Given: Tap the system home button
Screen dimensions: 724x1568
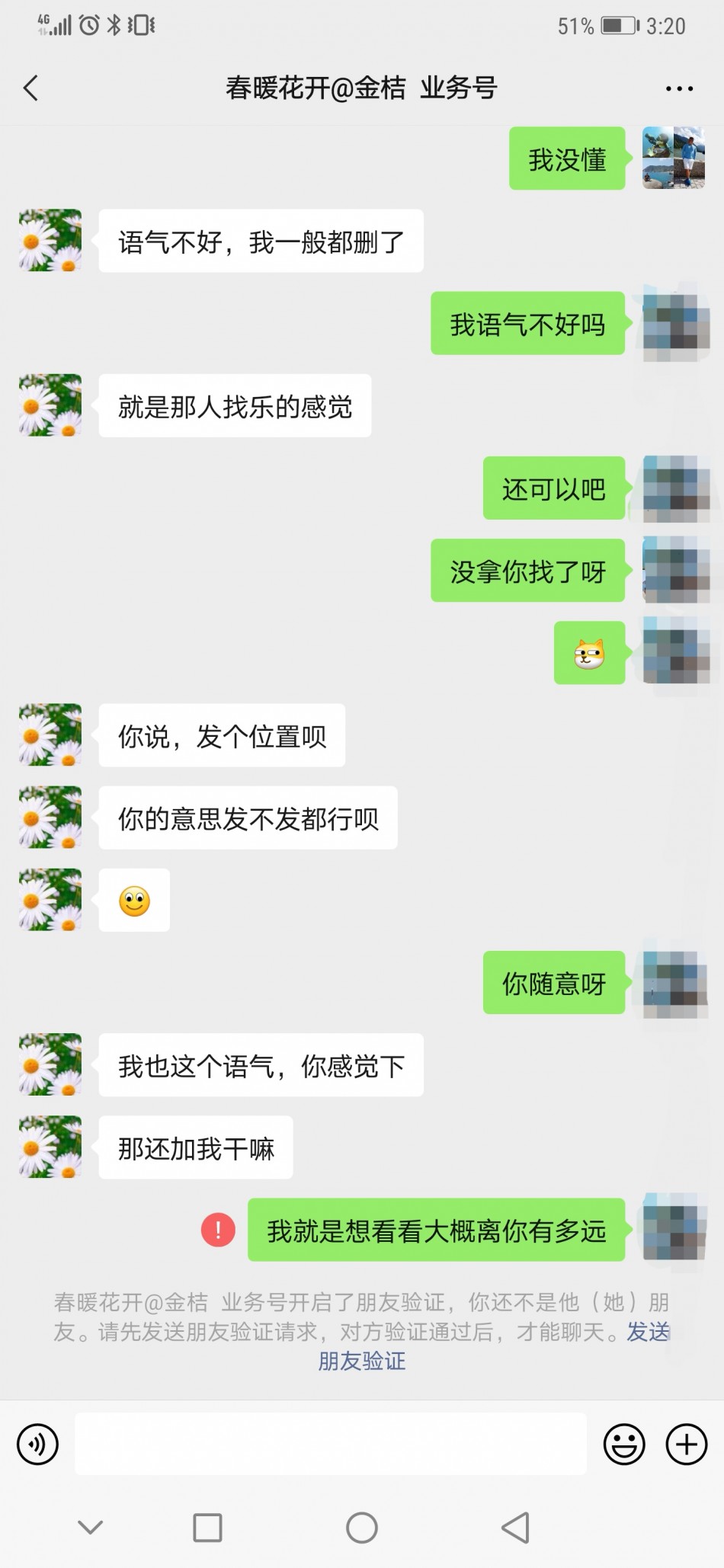Looking at the screenshot, I should [361, 1527].
